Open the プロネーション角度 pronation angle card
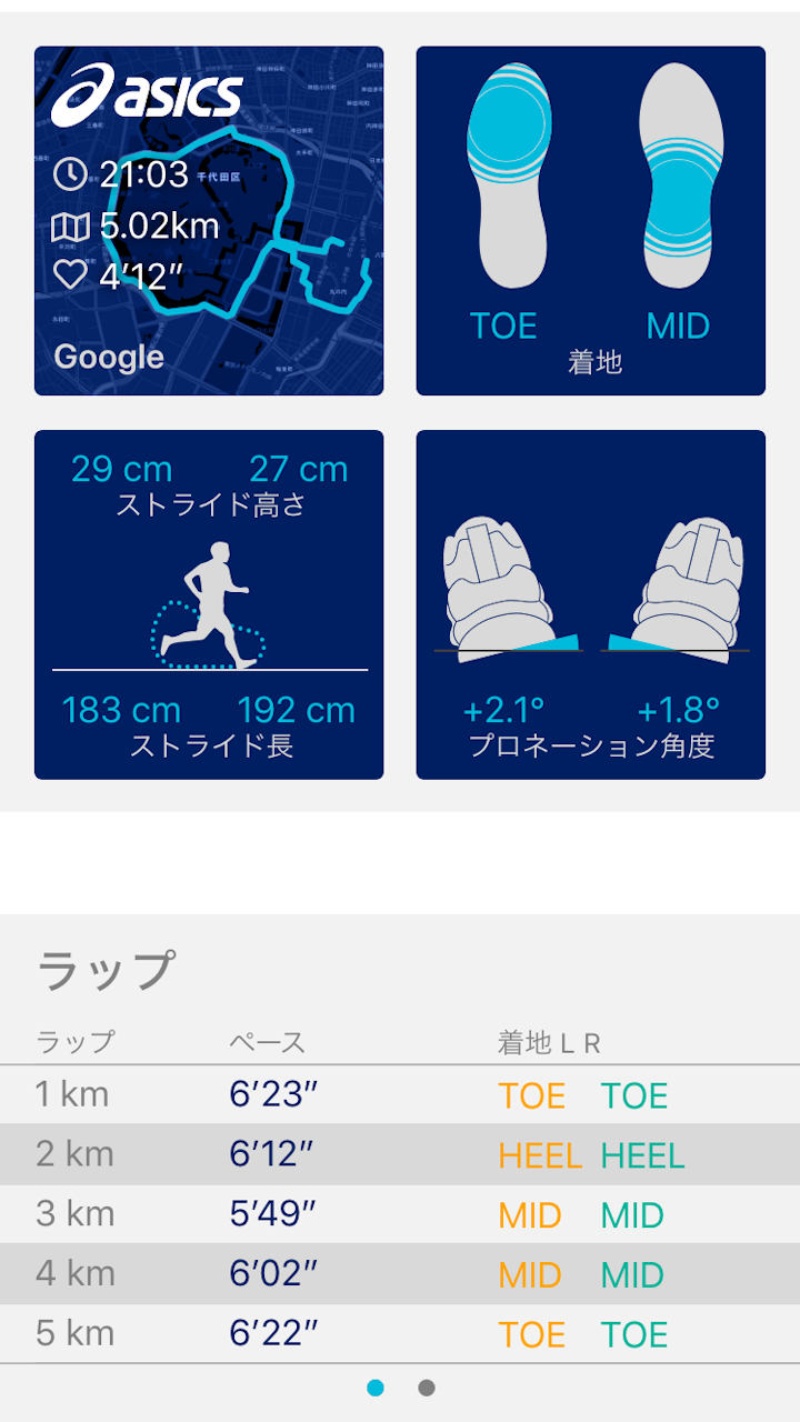 pyautogui.click(x=590, y=604)
